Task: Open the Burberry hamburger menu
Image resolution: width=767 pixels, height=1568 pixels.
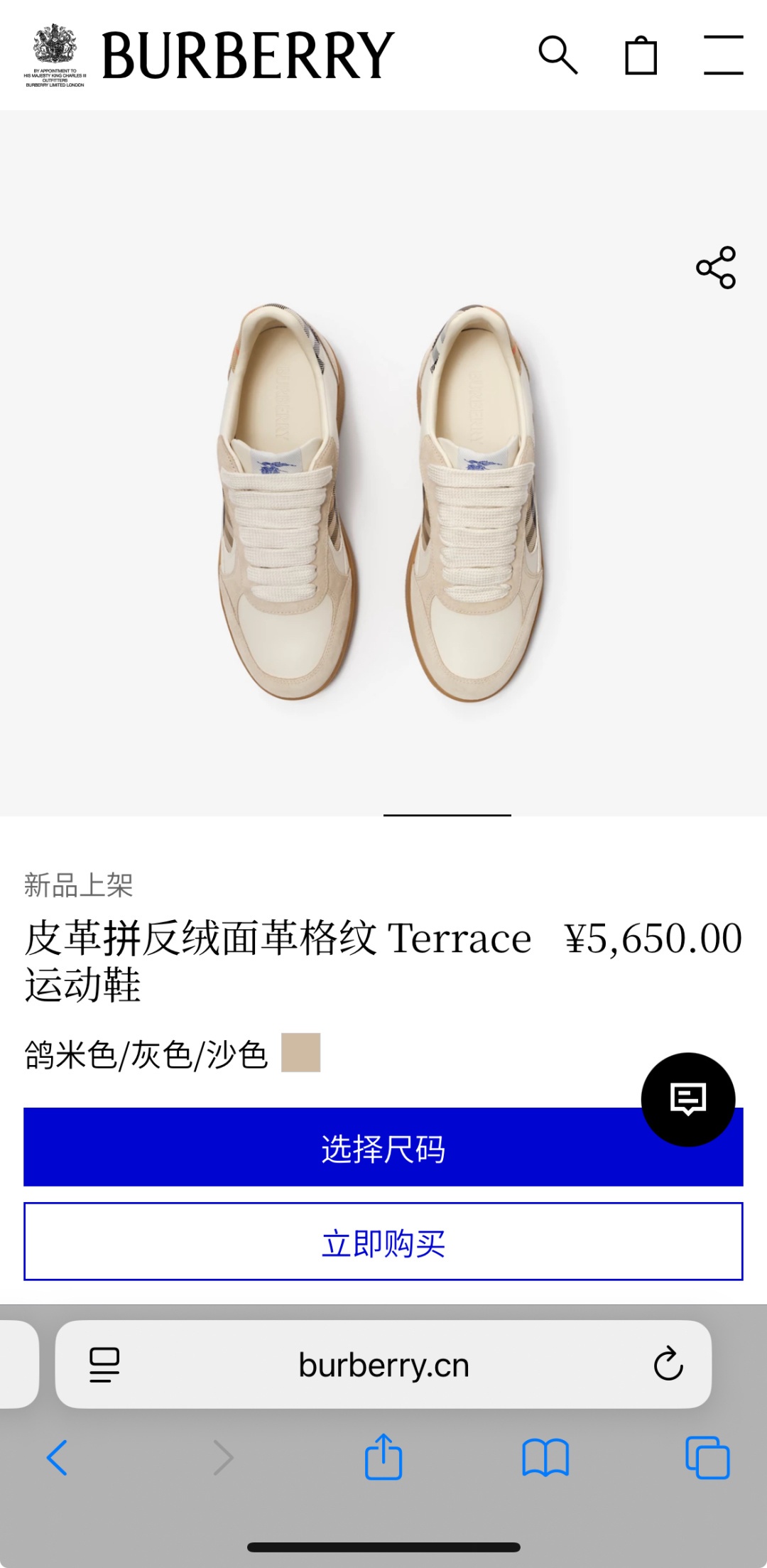Action: [724, 55]
